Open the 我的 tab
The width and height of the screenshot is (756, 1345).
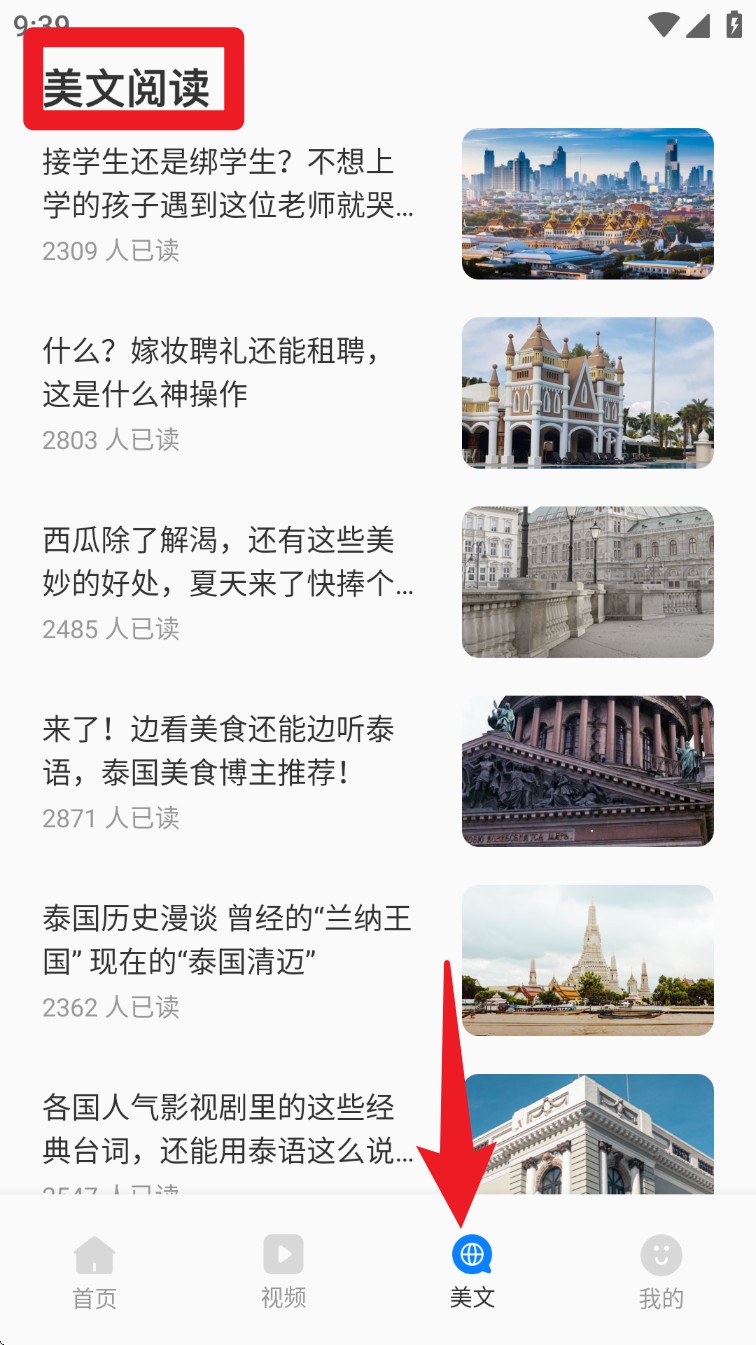coord(661,1272)
